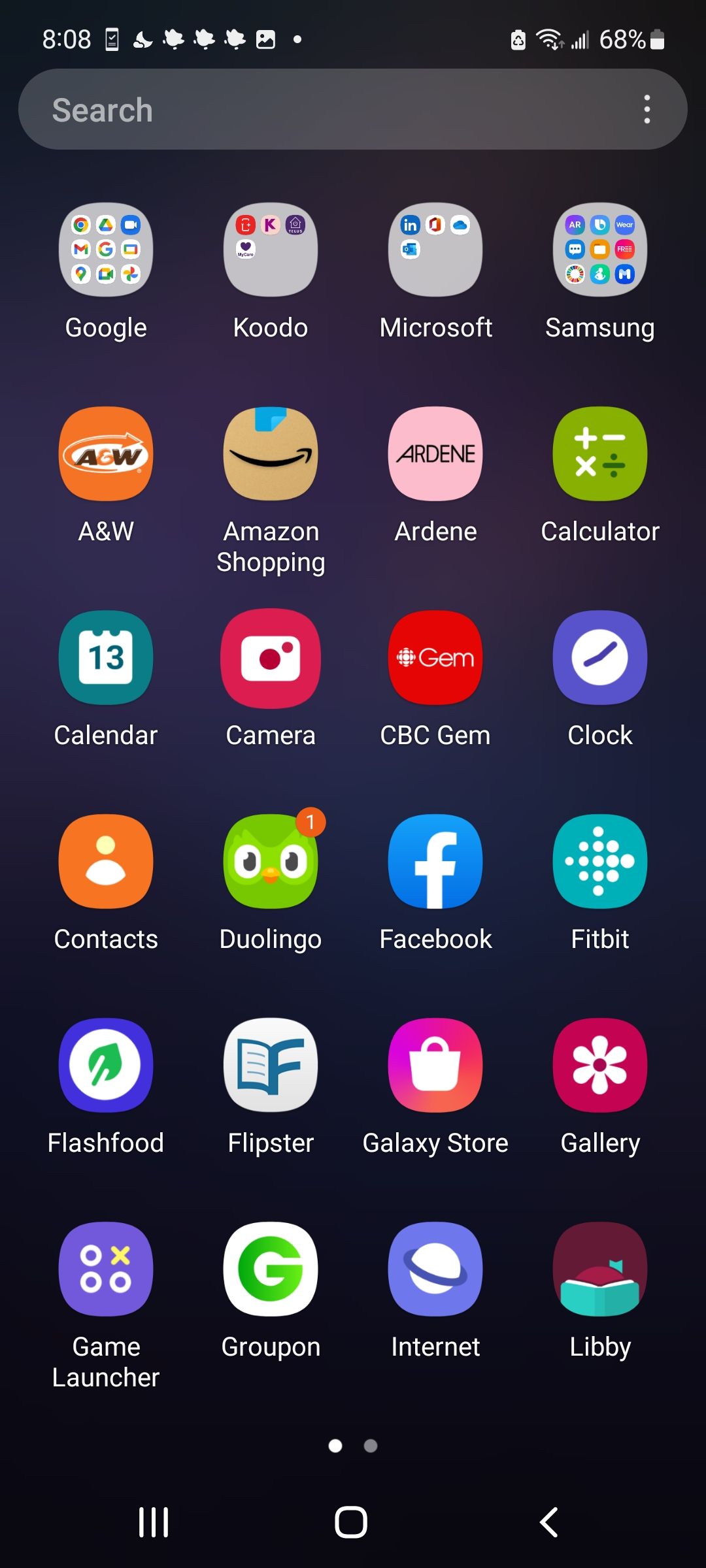The height and width of the screenshot is (1568, 706).
Task: Open the Galaxy Store
Action: coord(435,1065)
